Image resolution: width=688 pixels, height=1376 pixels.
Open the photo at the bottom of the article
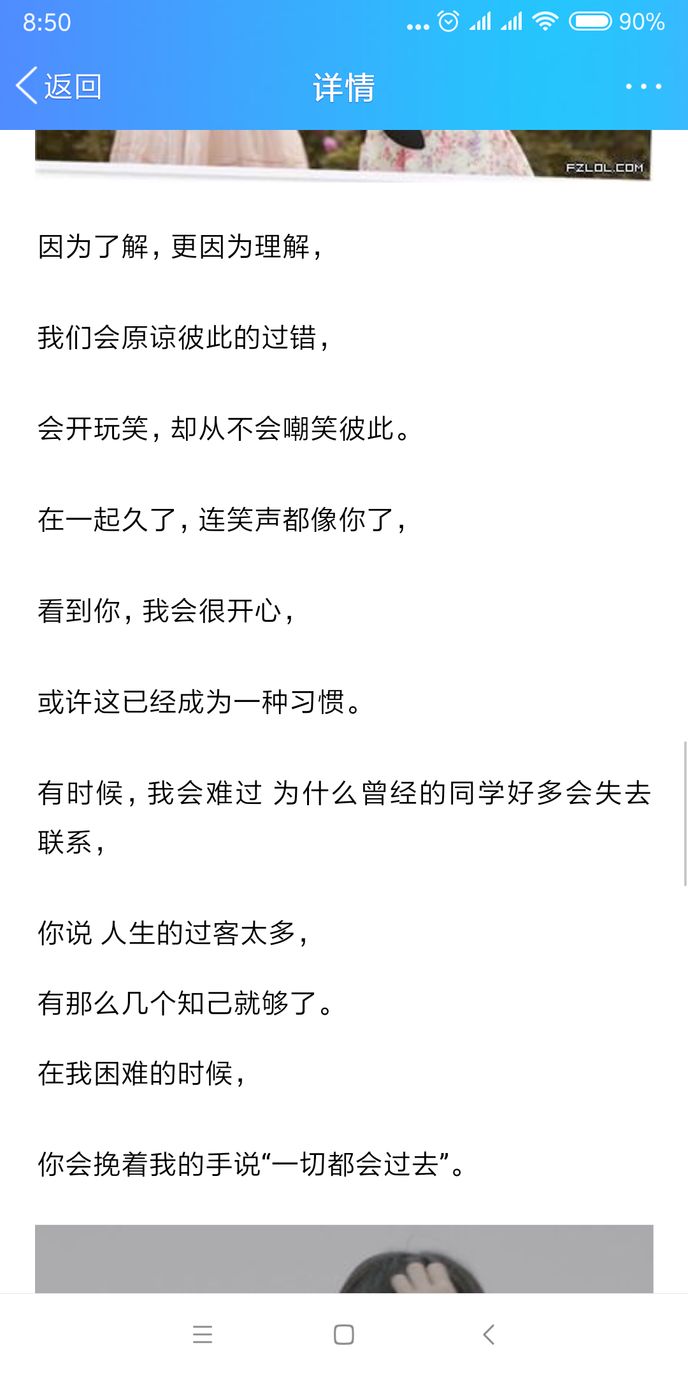343,1259
